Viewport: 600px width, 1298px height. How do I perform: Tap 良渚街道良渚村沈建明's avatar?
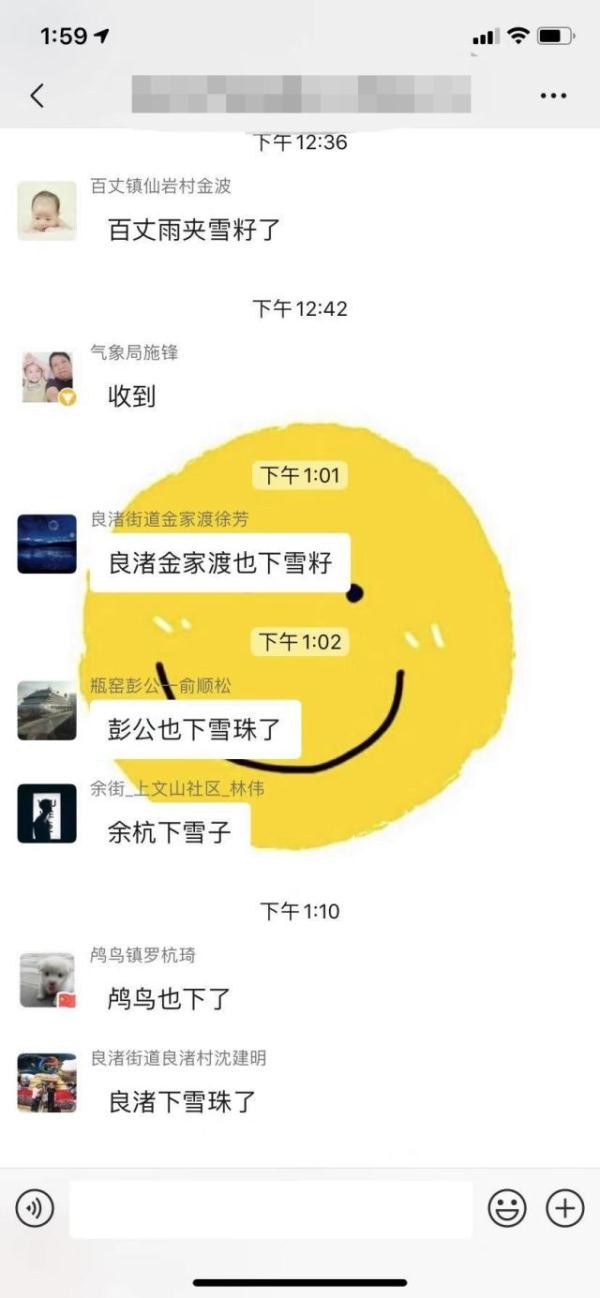(47, 1083)
